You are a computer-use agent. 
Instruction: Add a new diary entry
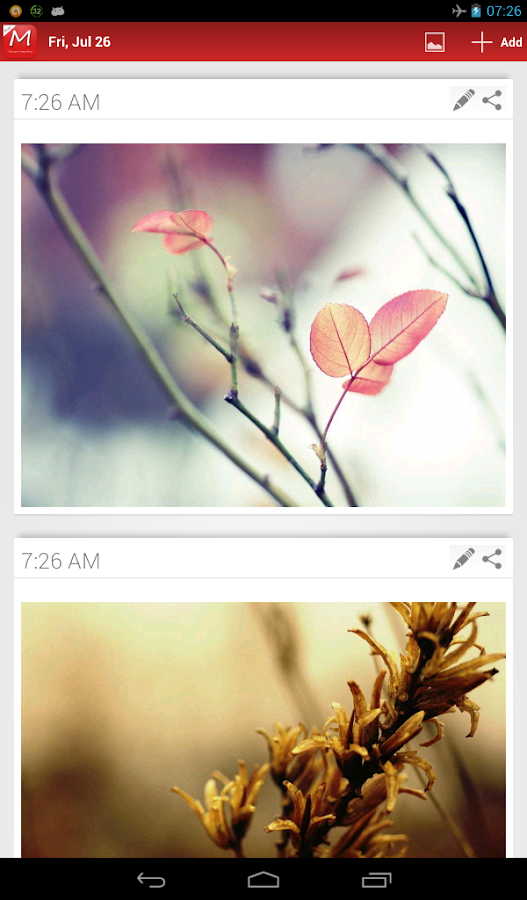pos(497,42)
